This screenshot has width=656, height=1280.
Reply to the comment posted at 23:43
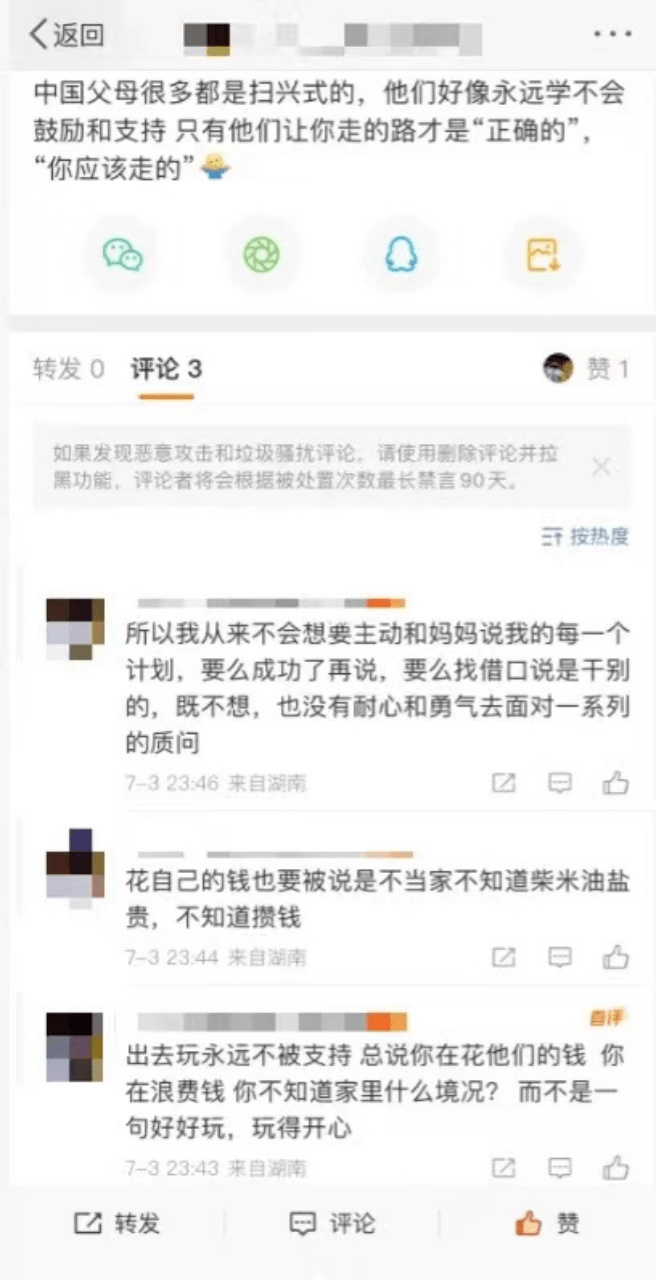pyautogui.click(x=560, y=1167)
